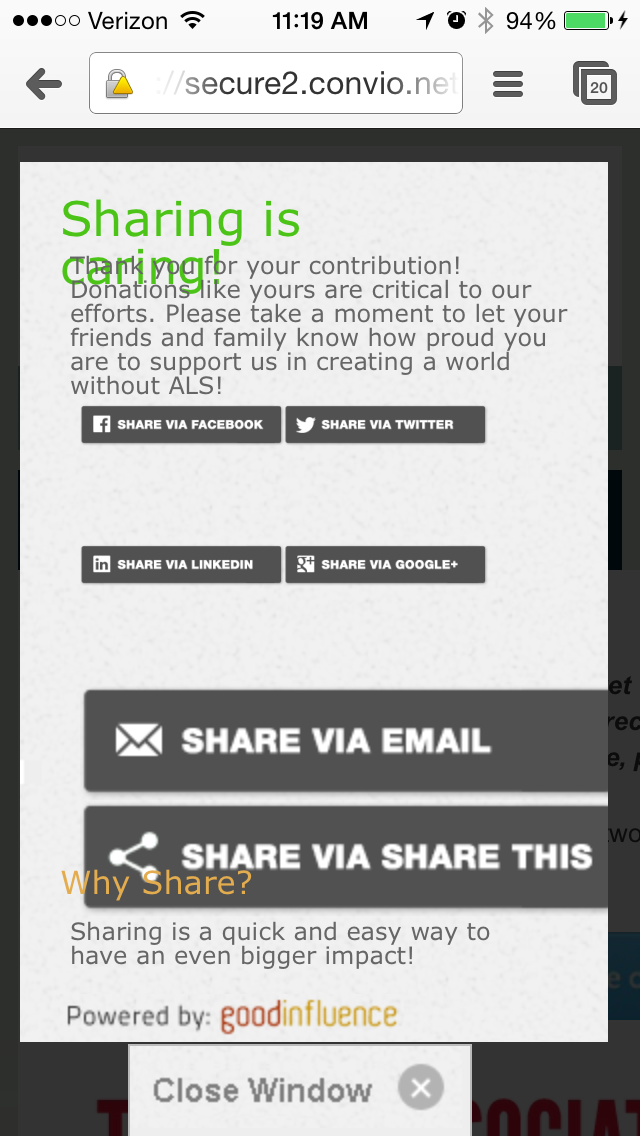The image size is (640, 1136).
Task: Dismiss the popup with Close Window
Action: tap(299, 1089)
